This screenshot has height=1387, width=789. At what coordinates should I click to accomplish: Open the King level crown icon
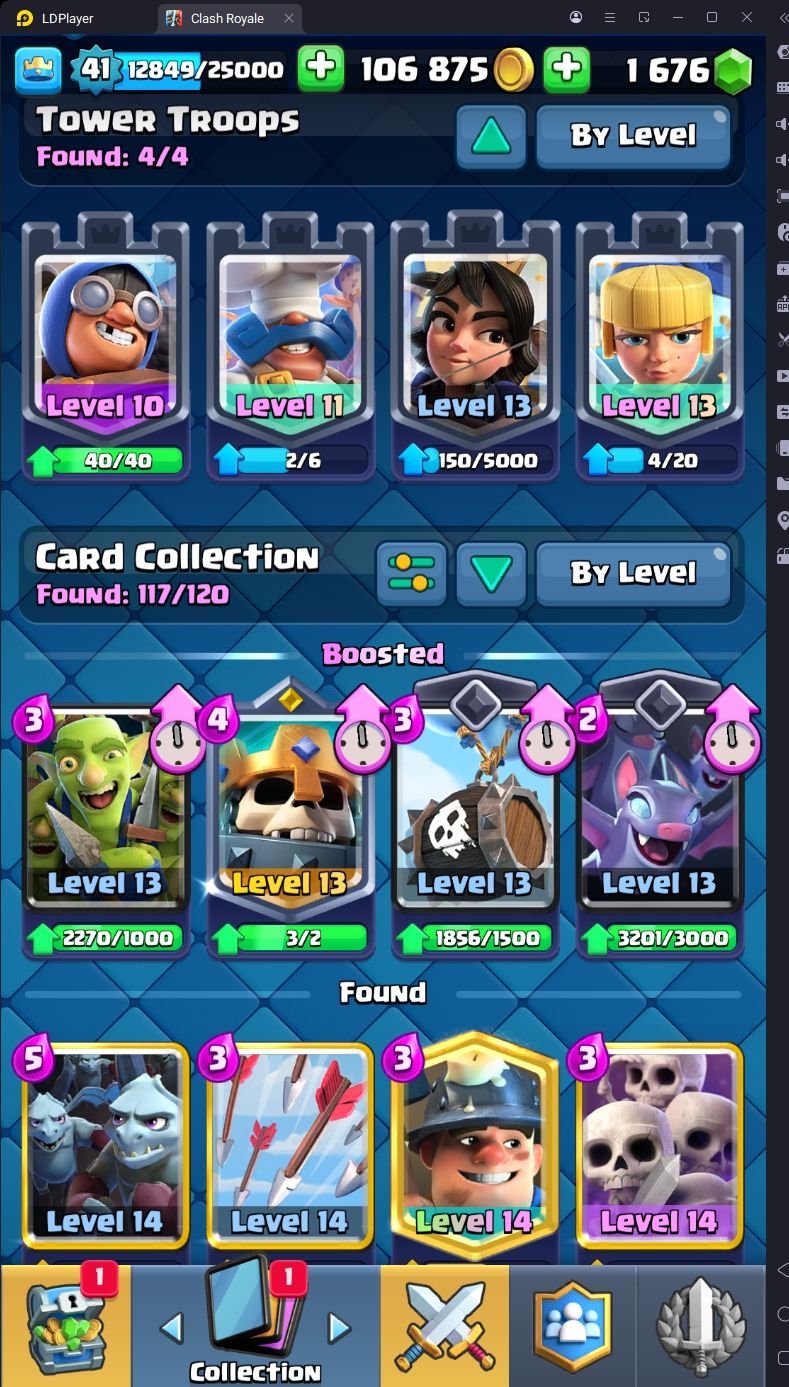38,69
